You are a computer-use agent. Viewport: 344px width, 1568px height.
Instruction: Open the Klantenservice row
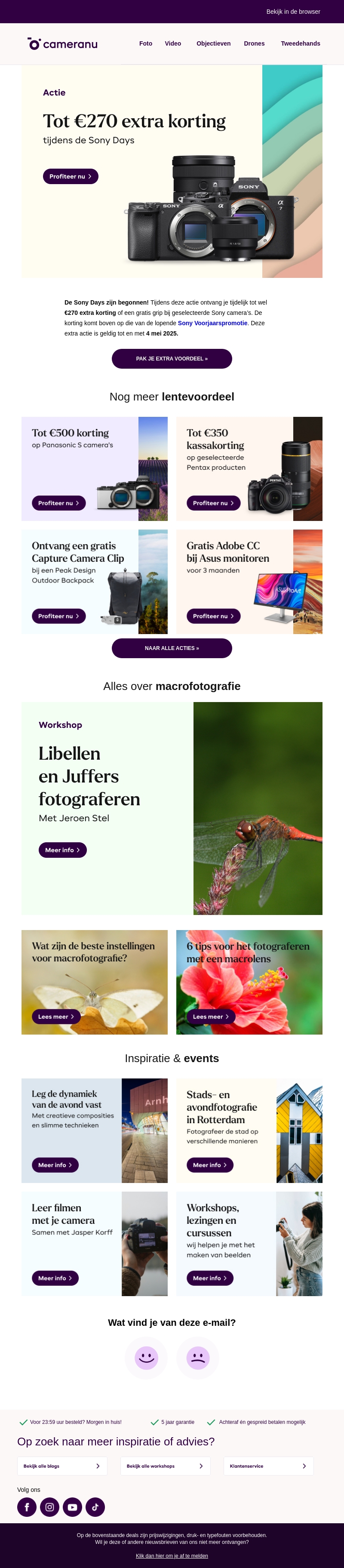click(268, 1466)
